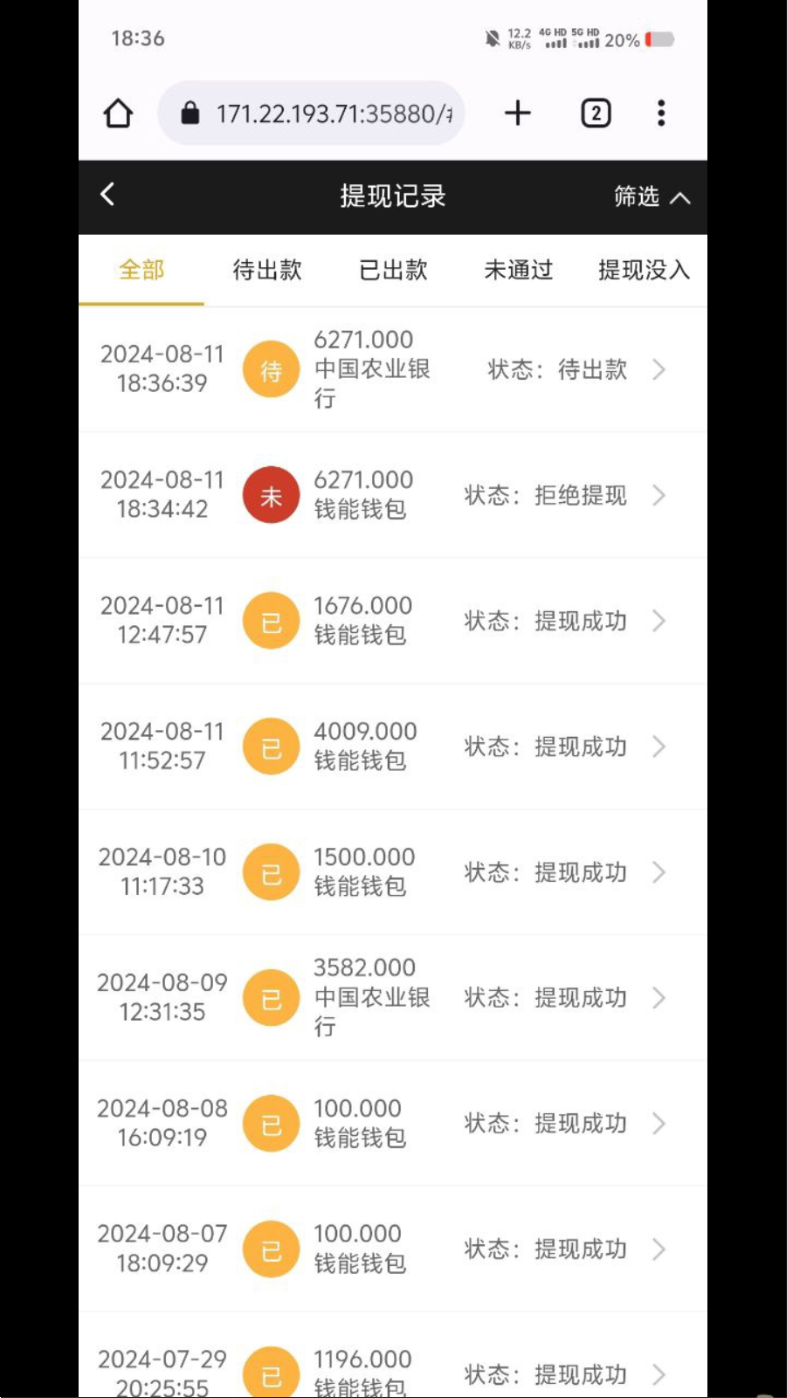Screen dimensions: 787x1398
Task: Open the 18:36:39 待出款 withdrawal record
Action: [x=393, y=370]
